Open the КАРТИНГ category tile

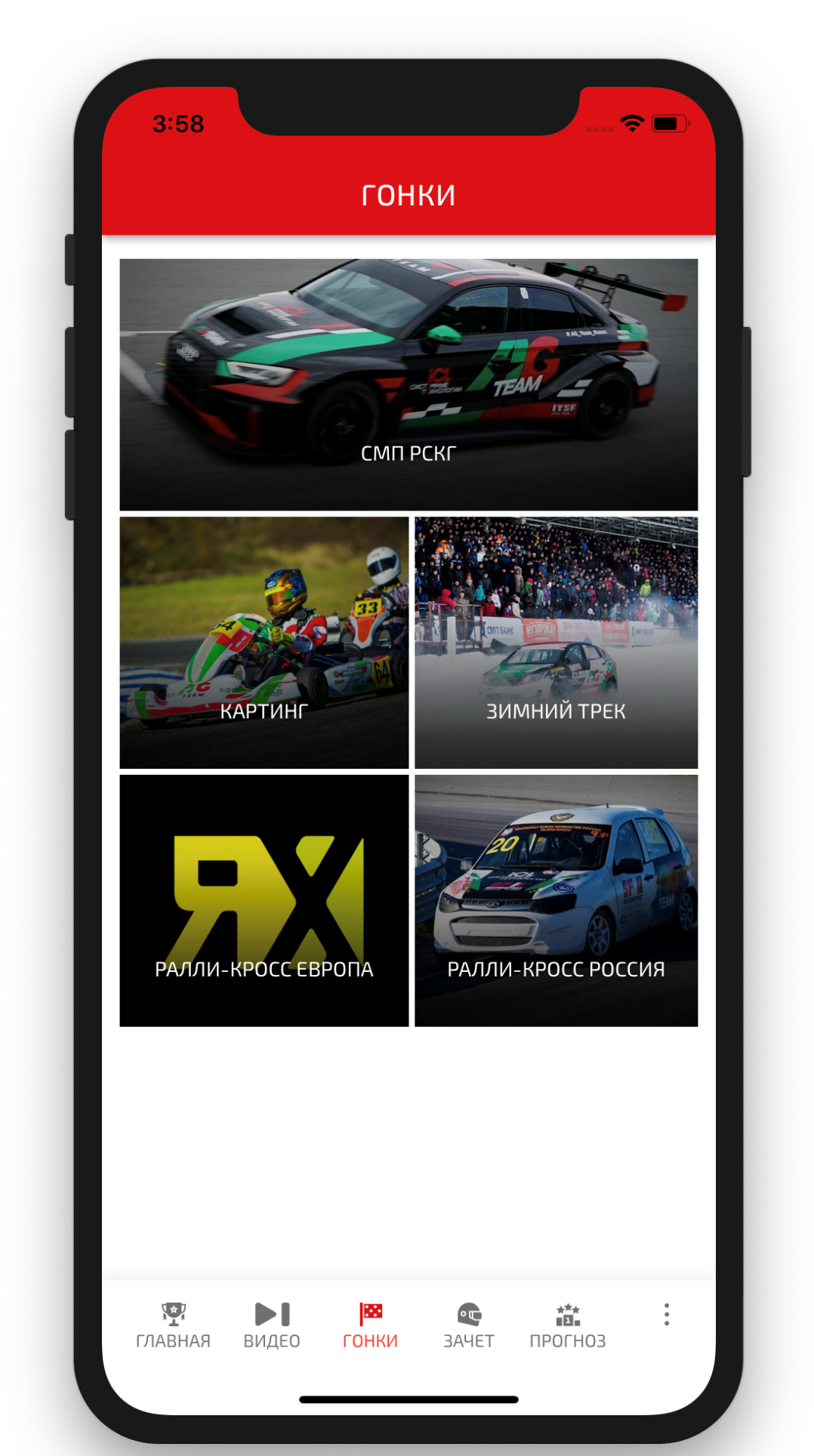(x=264, y=643)
